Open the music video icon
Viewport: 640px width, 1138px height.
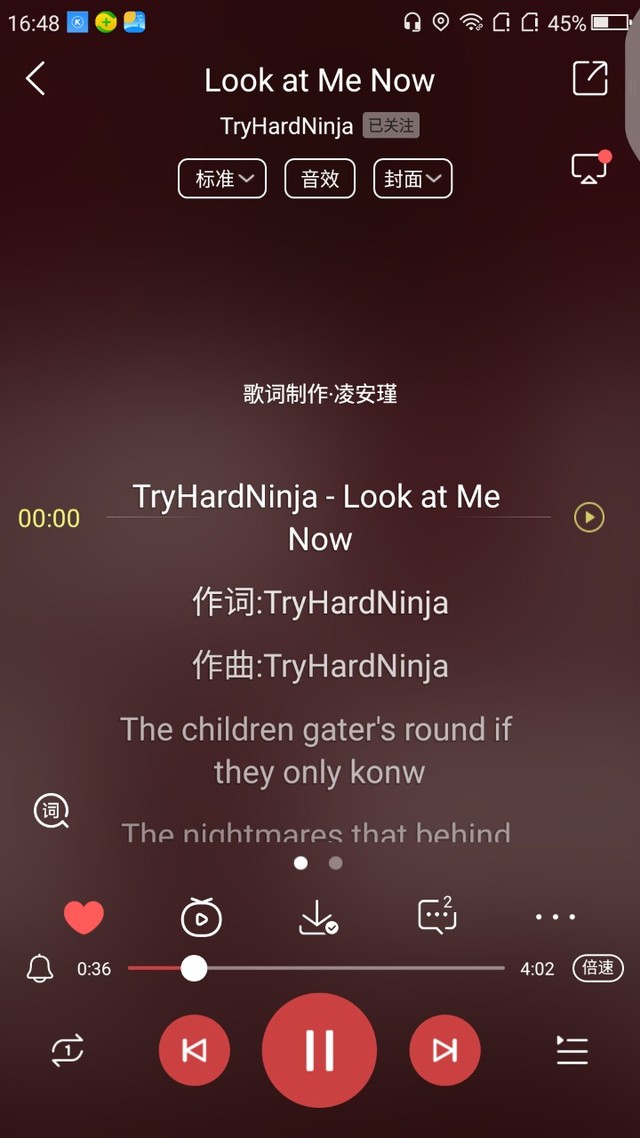[x=201, y=917]
